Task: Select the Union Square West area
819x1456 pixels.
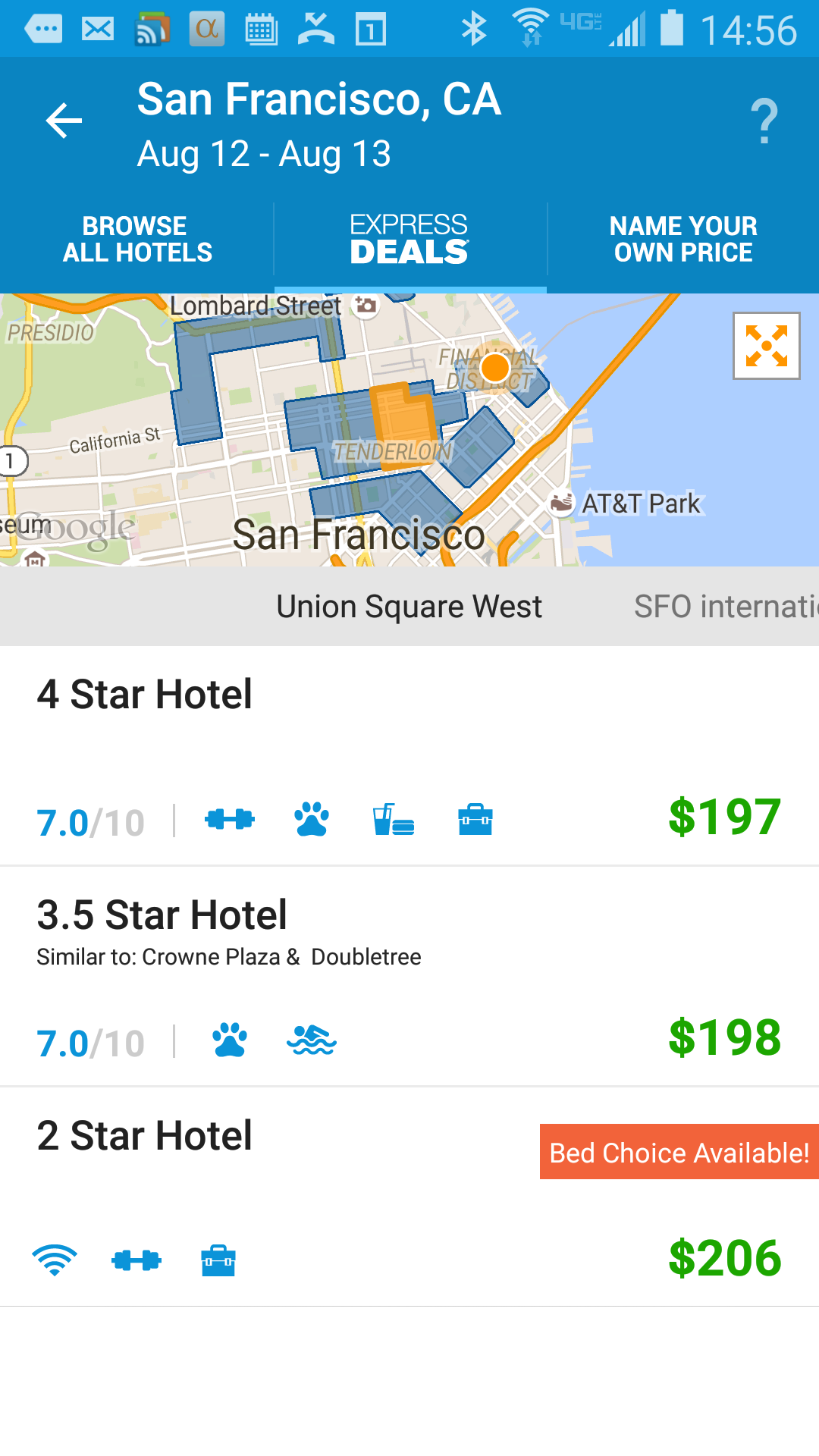Action: (x=409, y=607)
